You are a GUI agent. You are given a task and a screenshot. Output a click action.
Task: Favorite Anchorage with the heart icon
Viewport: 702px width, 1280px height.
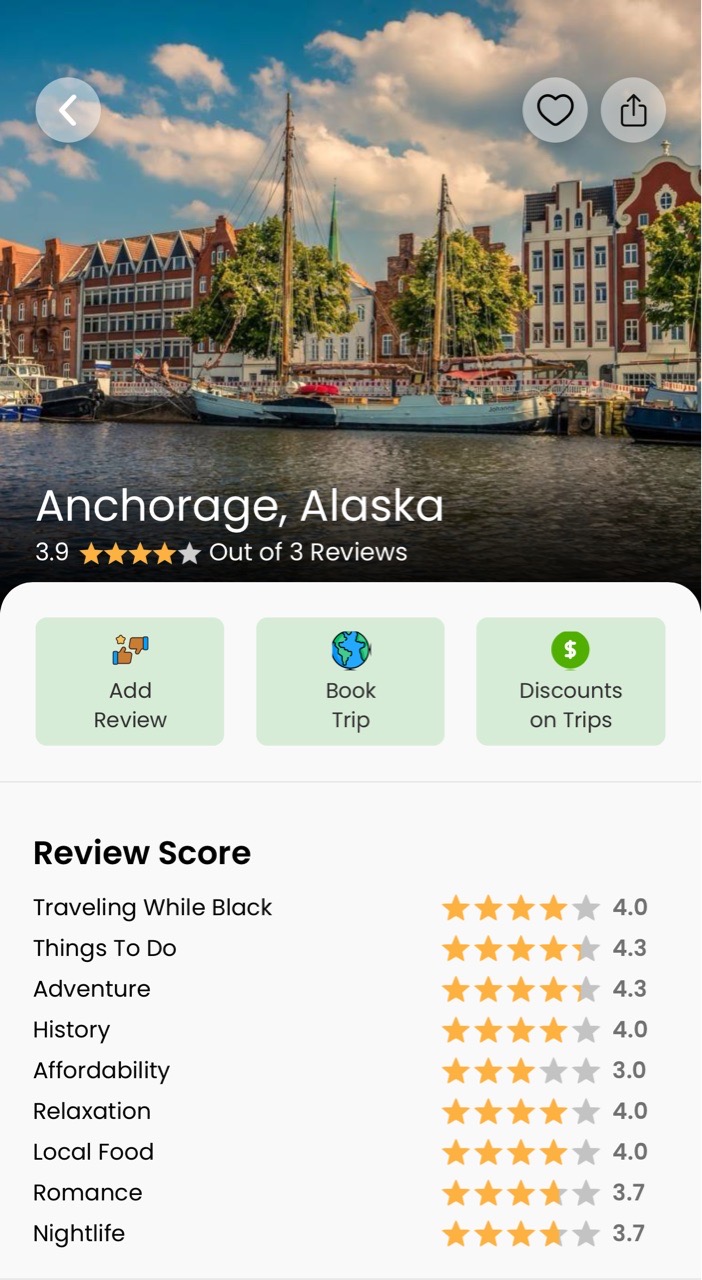click(555, 110)
